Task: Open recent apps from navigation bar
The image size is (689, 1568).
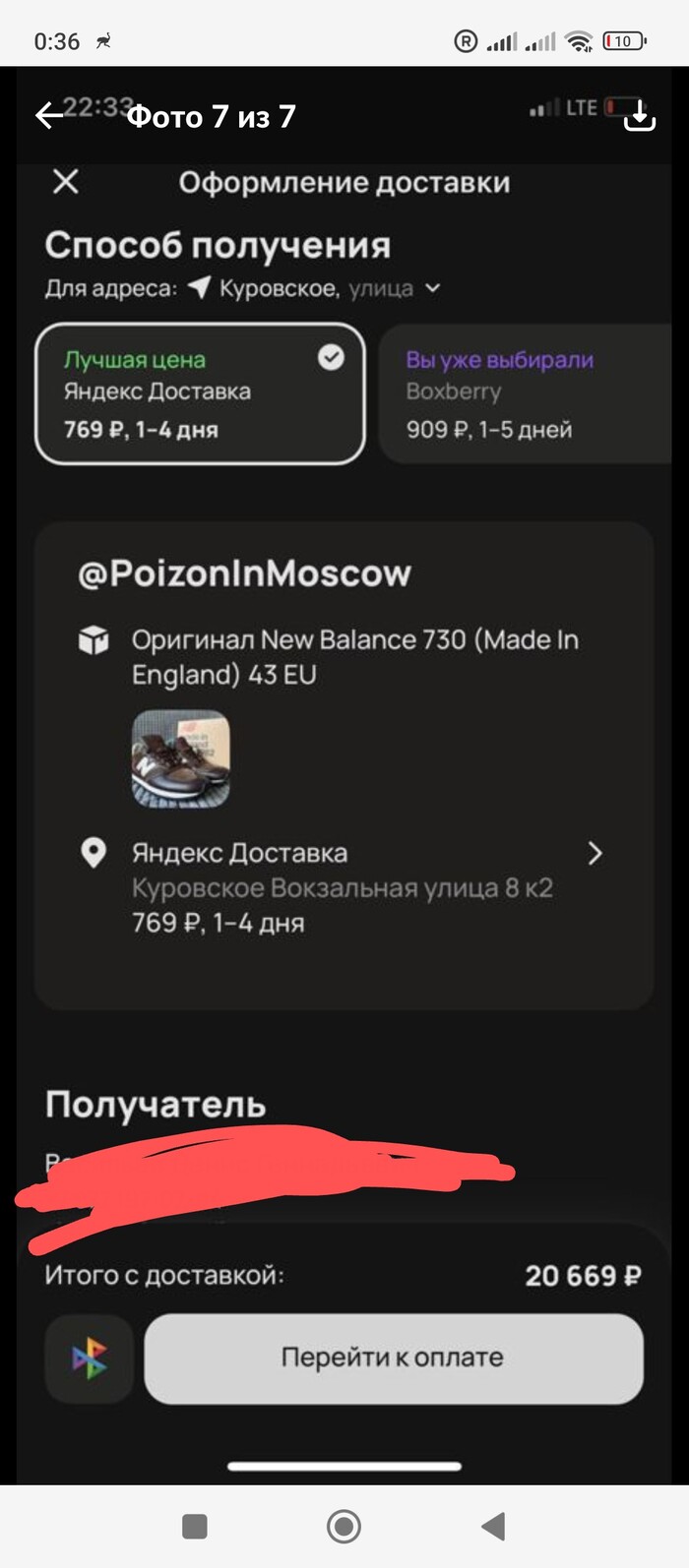Action: 195,1526
